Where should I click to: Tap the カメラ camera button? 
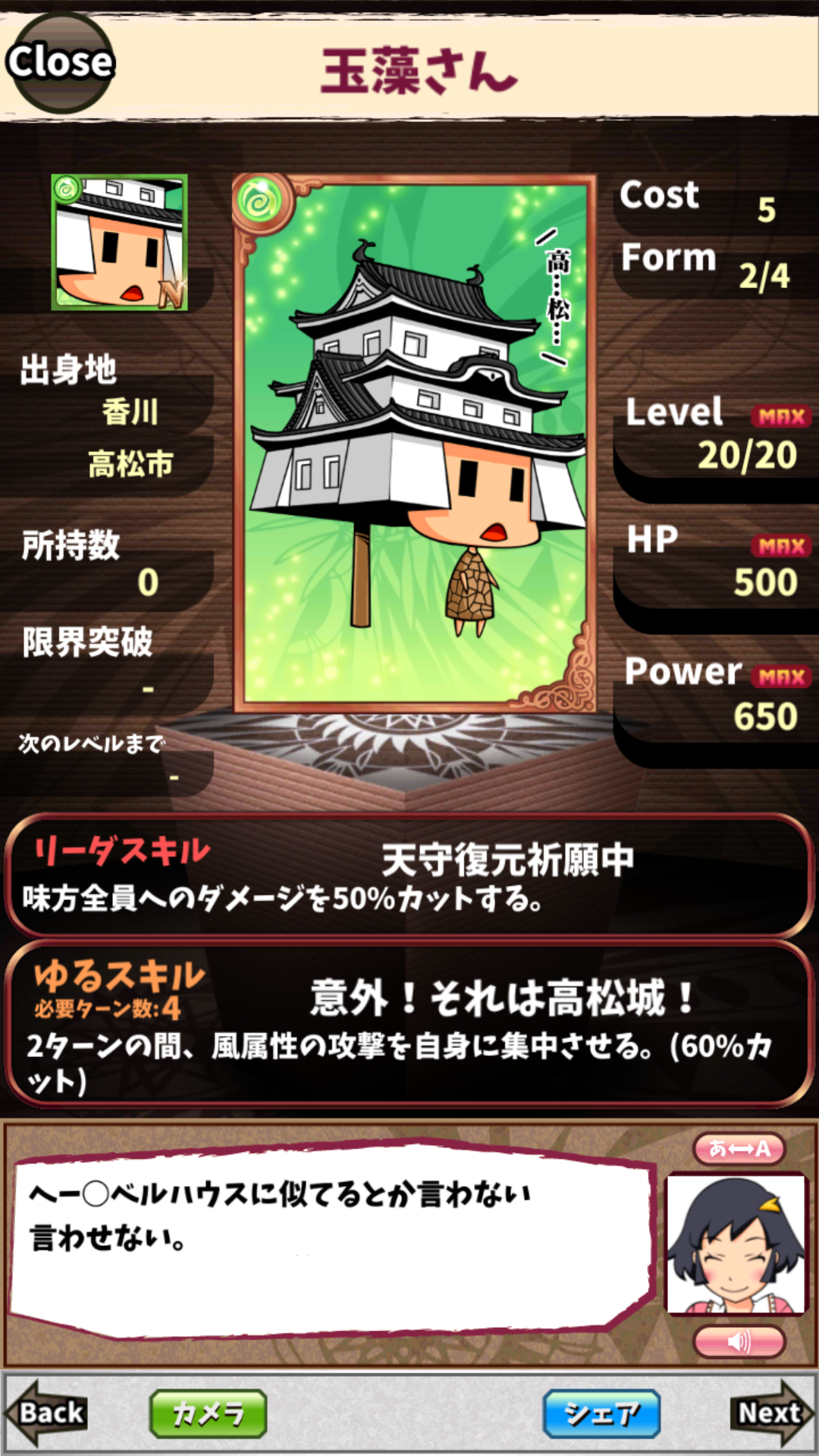pos(209,1414)
